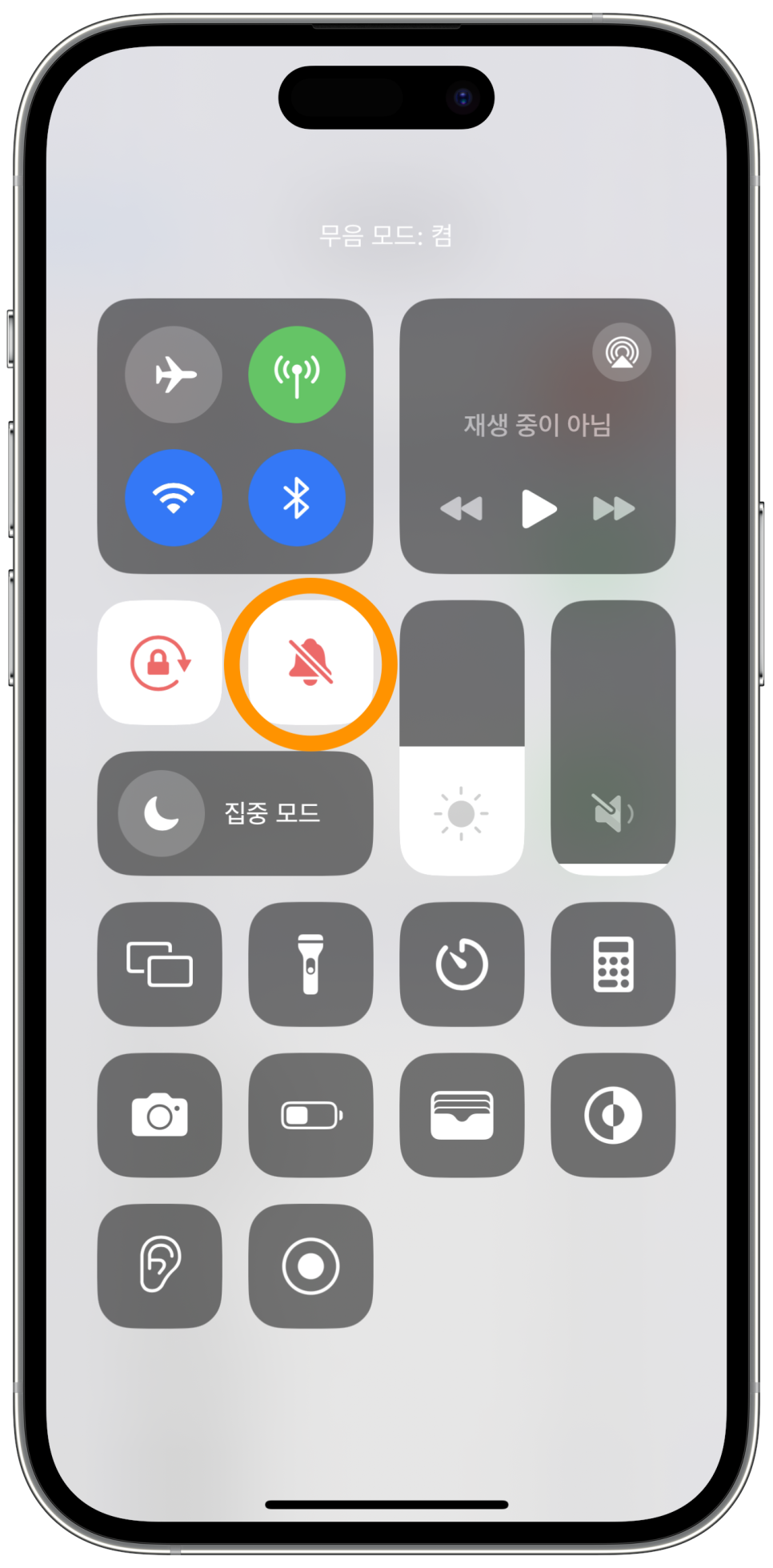The height and width of the screenshot is (1568, 773).
Task: Disable cellular data toggle
Action: [x=297, y=374]
